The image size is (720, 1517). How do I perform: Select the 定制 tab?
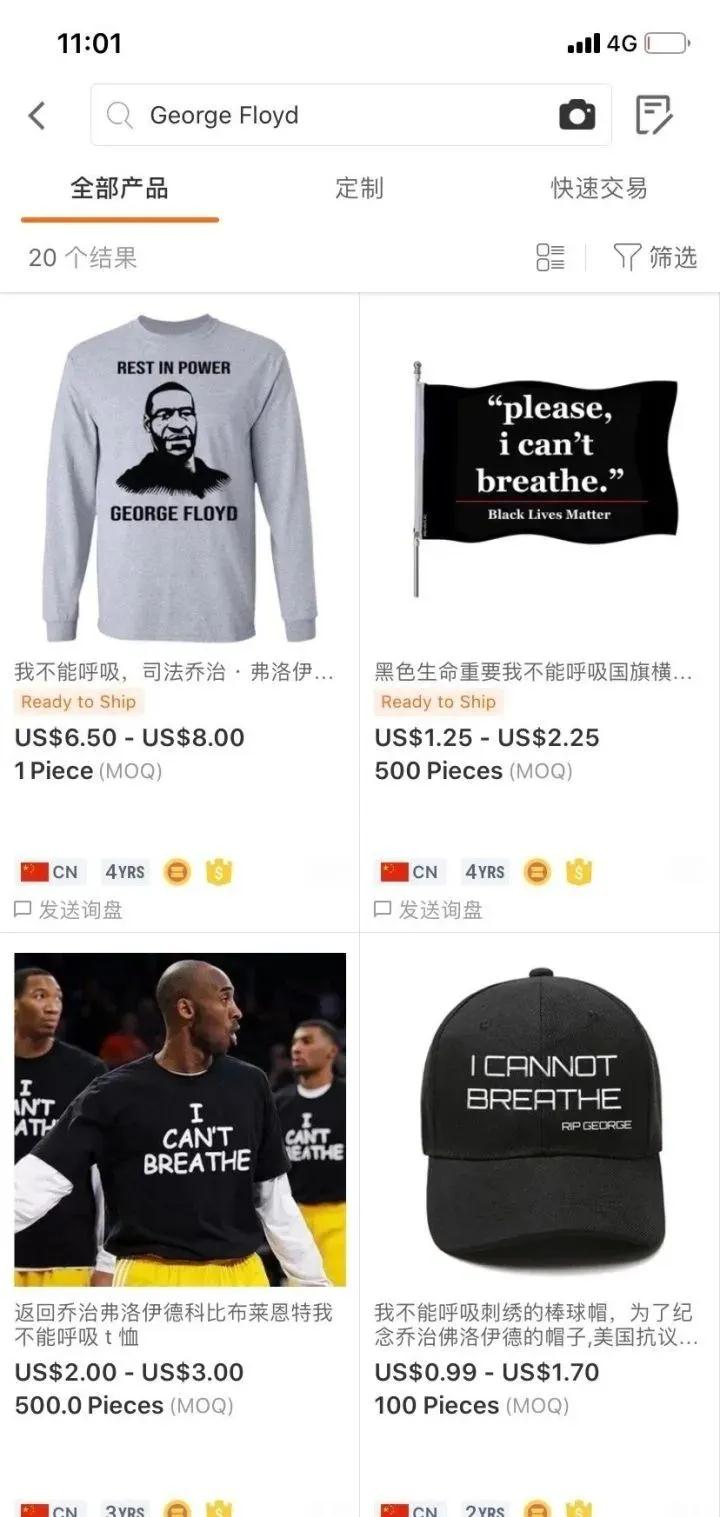(x=360, y=189)
